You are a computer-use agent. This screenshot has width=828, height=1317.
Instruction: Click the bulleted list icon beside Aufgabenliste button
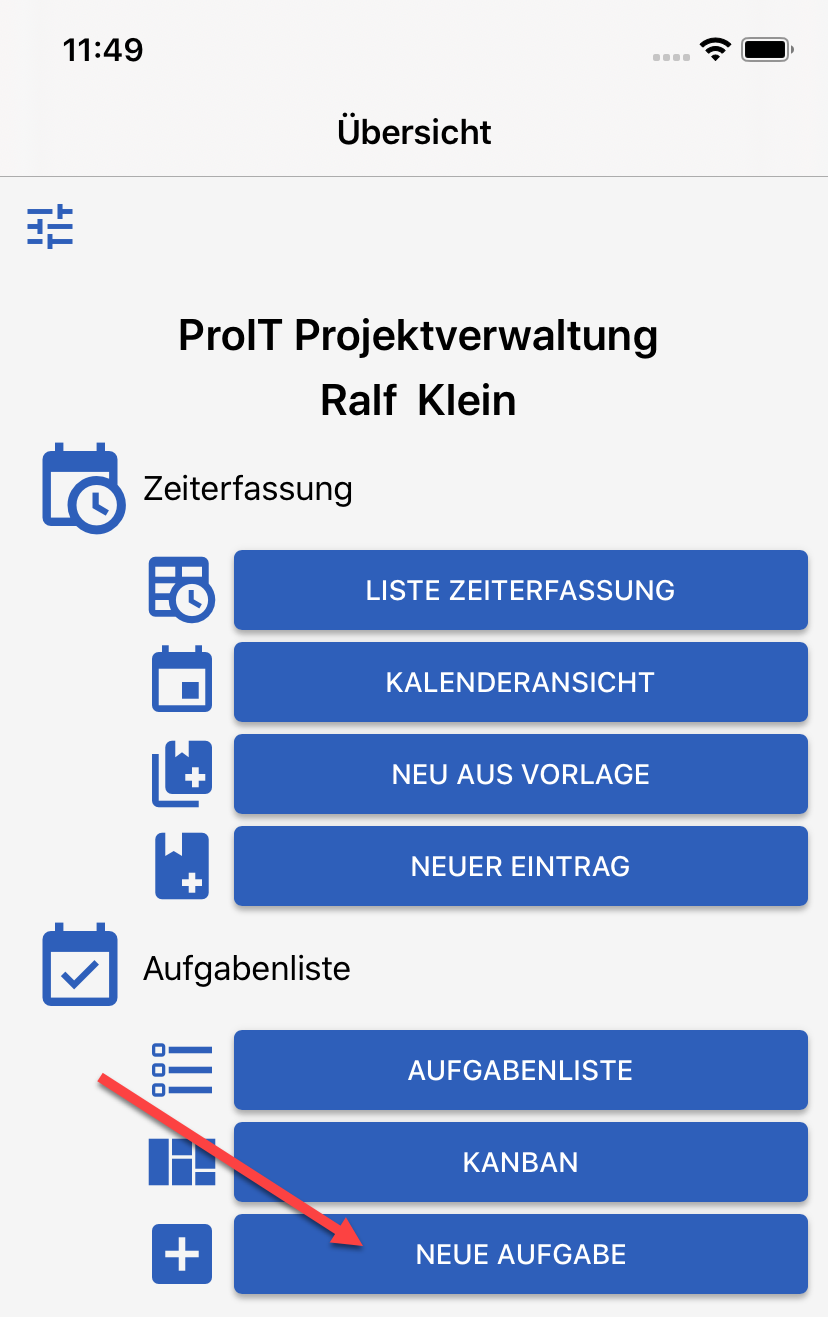click(181, 1070)
